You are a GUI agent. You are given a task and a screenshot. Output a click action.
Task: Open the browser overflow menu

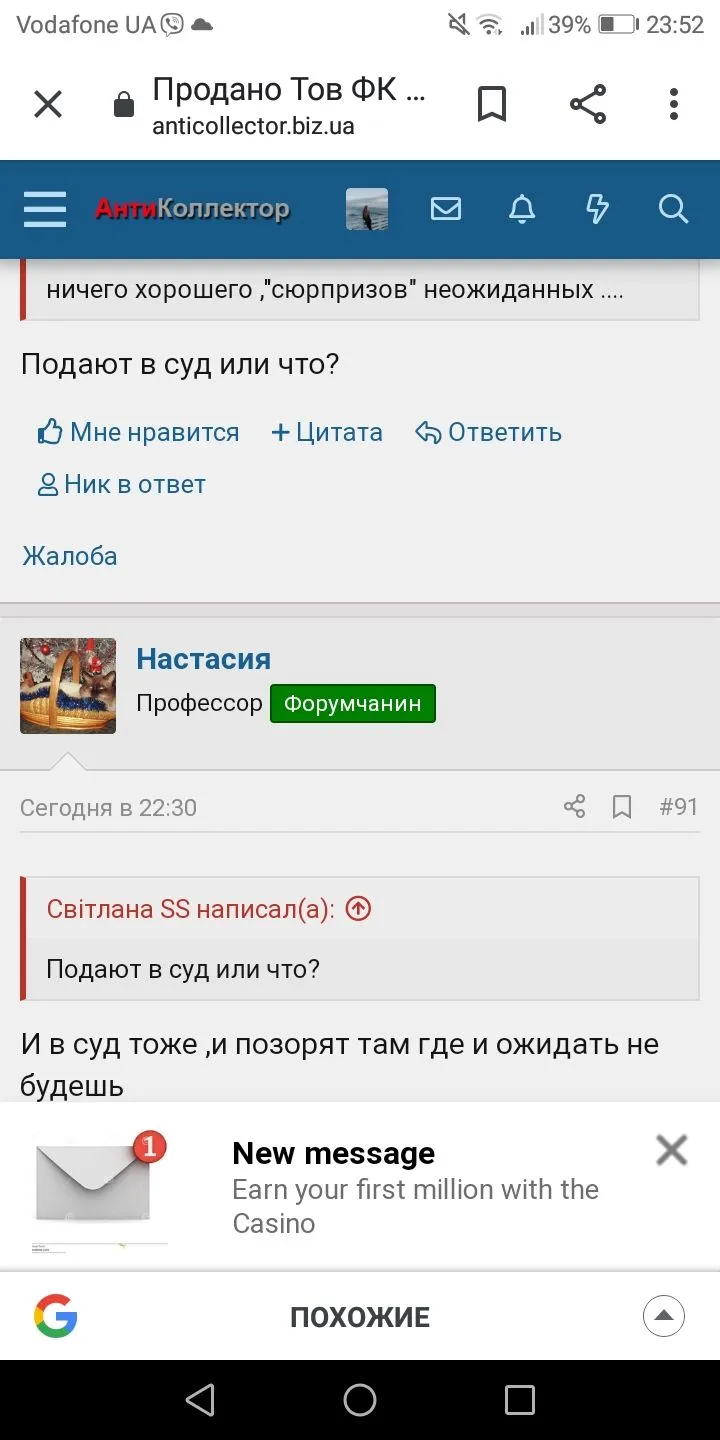[x=674, y=104]
